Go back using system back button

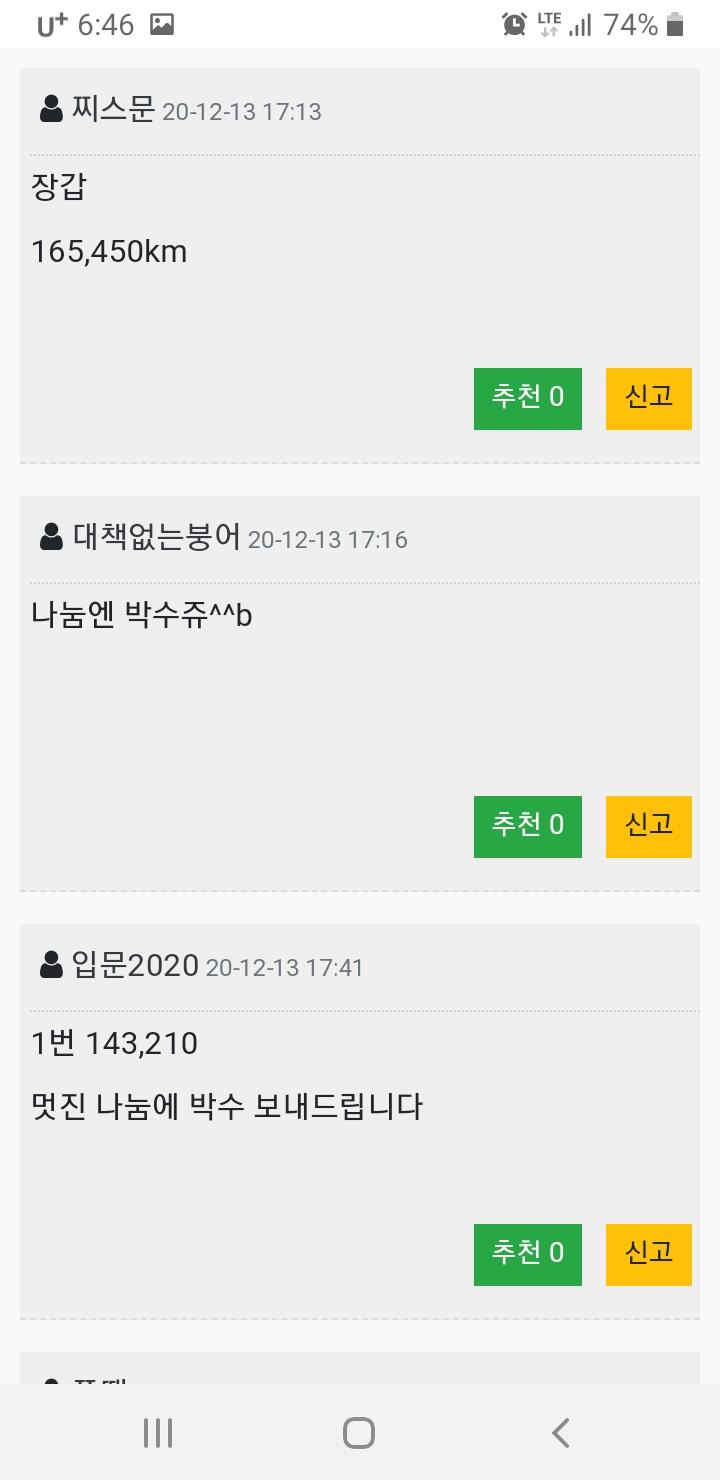[561, 1432]
